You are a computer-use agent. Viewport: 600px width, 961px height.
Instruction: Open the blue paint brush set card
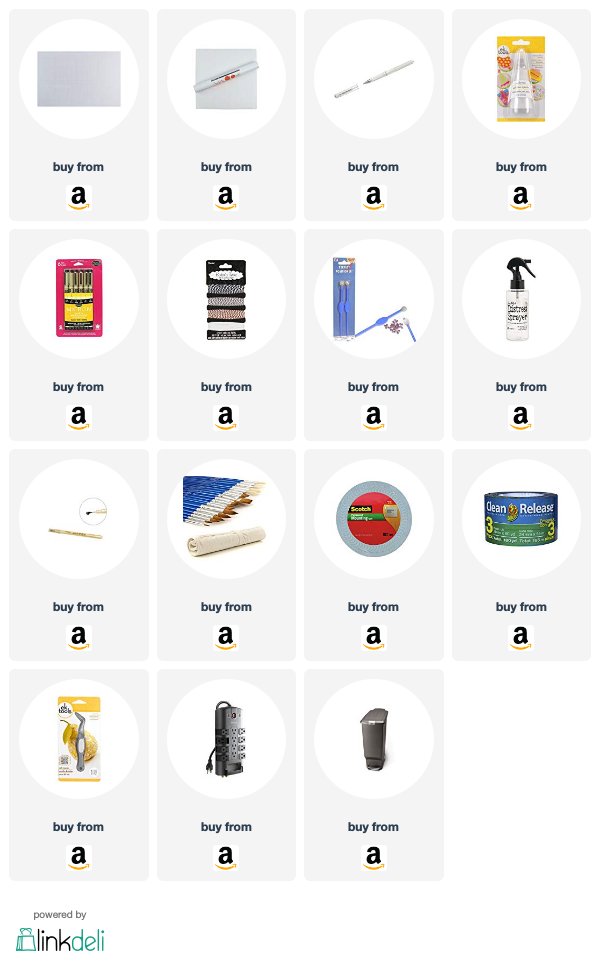[226, 555]
